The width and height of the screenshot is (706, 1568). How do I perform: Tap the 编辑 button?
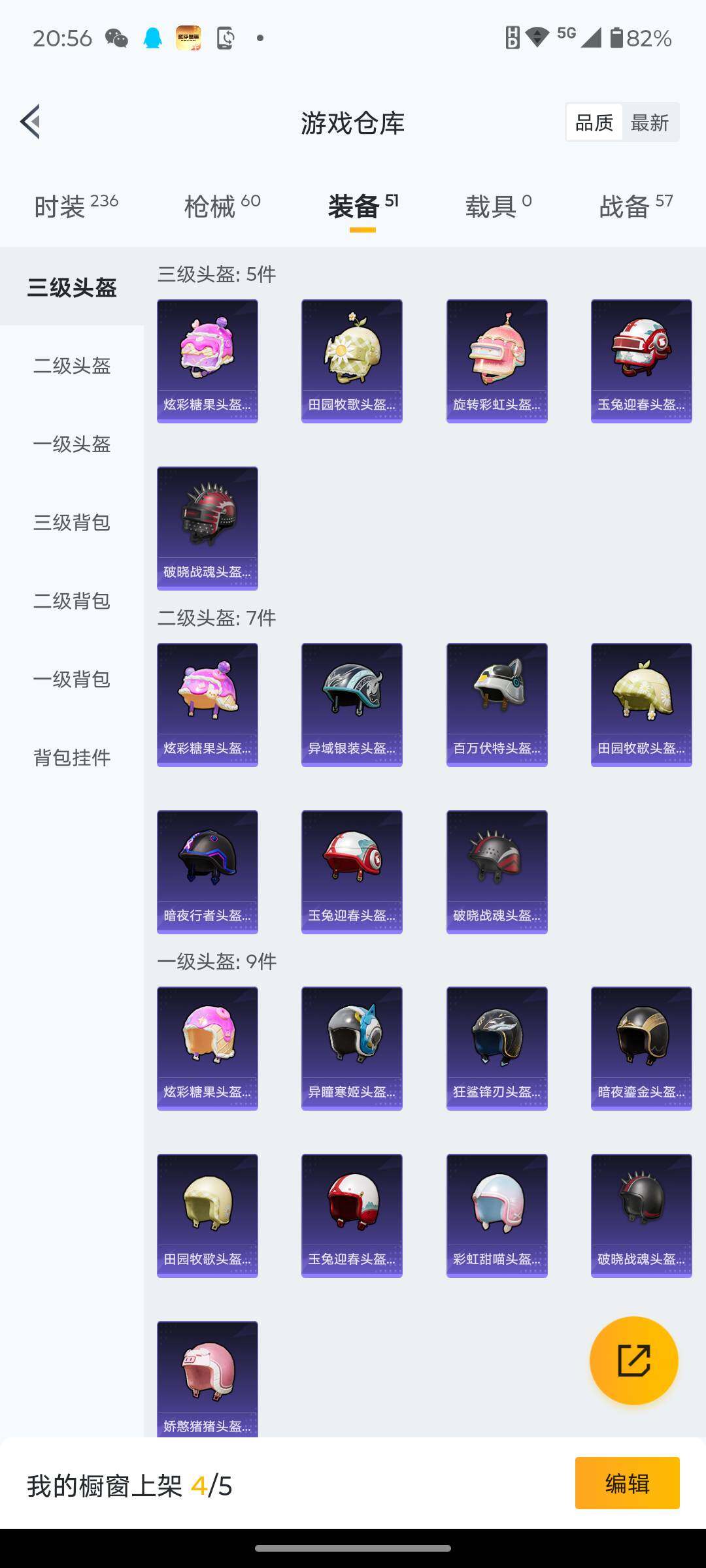[x=627, y=1483]
